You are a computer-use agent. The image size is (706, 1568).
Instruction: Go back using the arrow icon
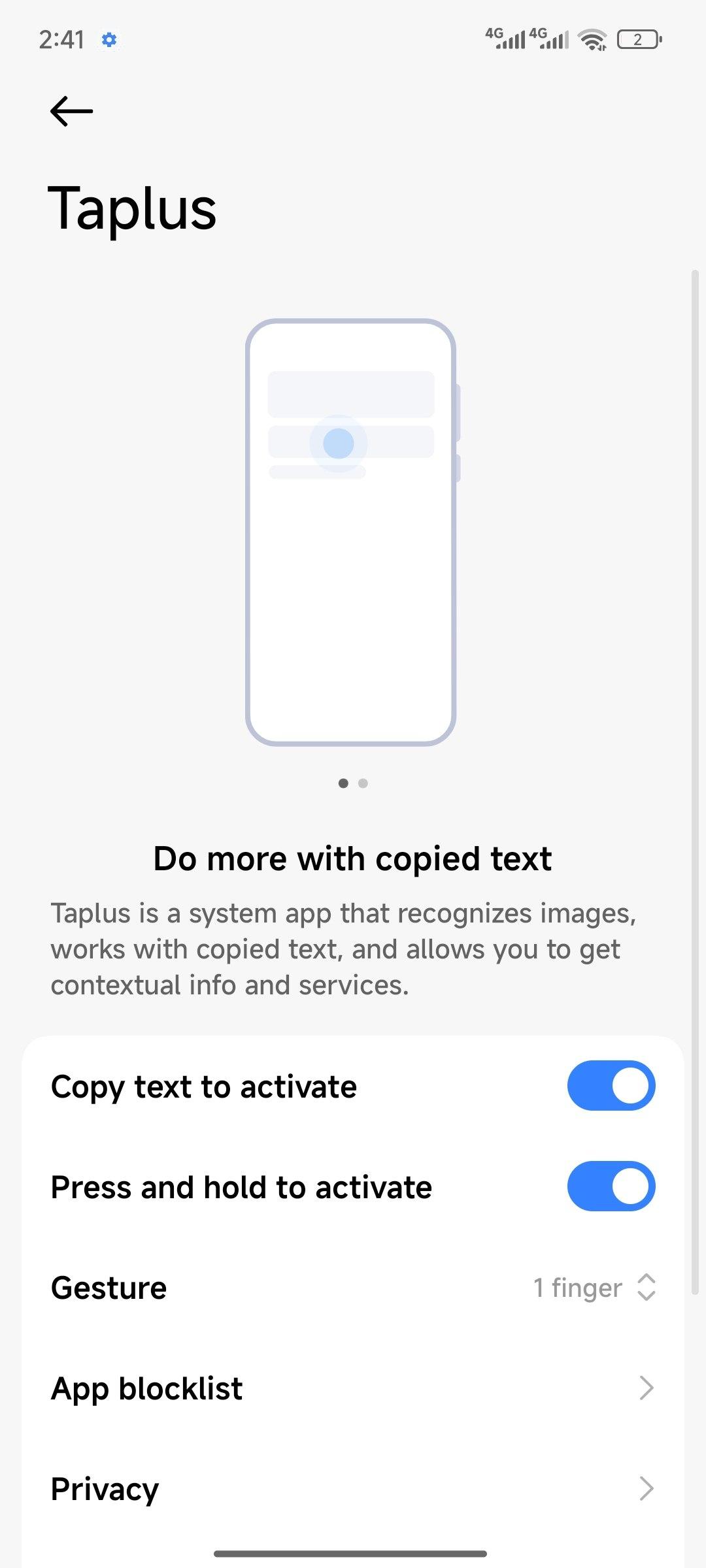pyautogui.click(x=71, y=111)
